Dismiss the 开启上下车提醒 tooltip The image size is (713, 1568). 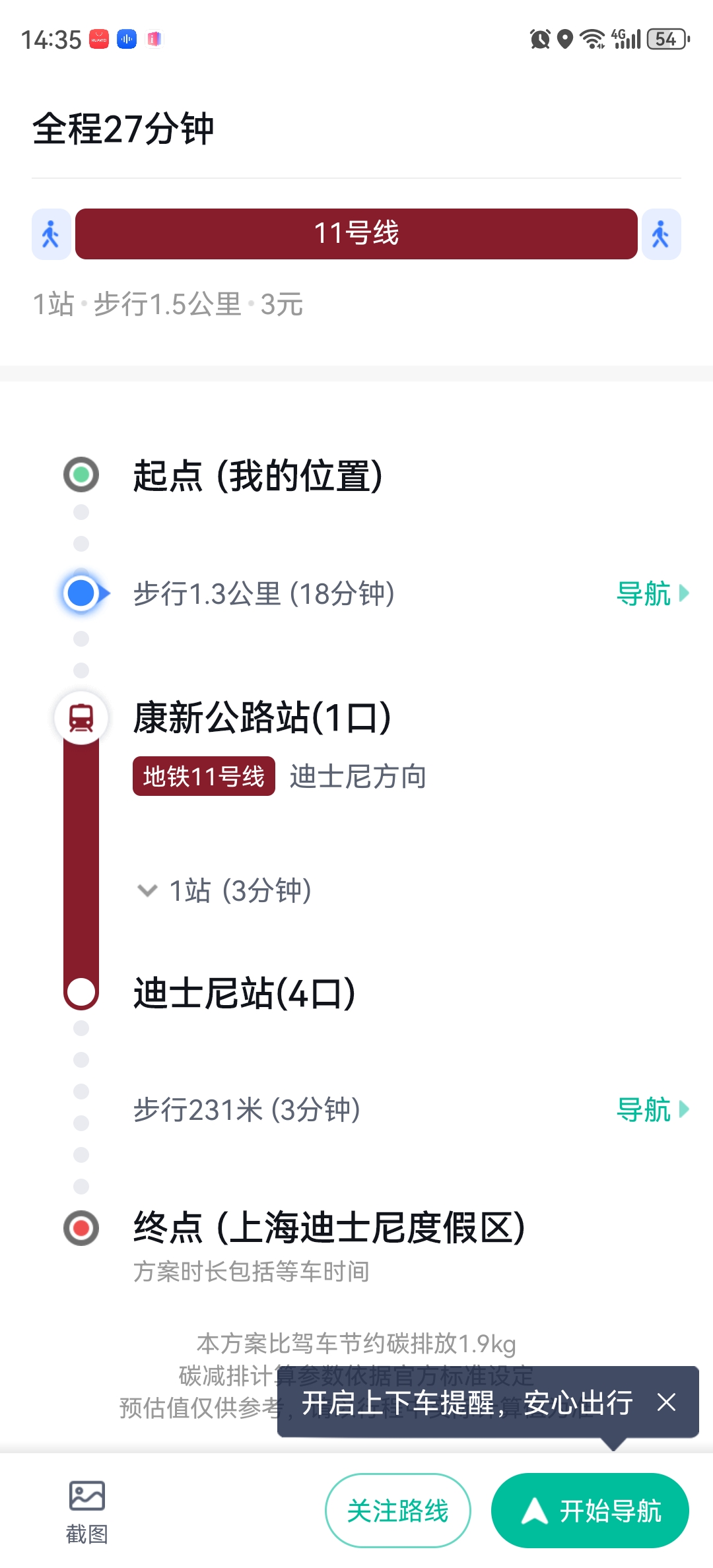666,1402
